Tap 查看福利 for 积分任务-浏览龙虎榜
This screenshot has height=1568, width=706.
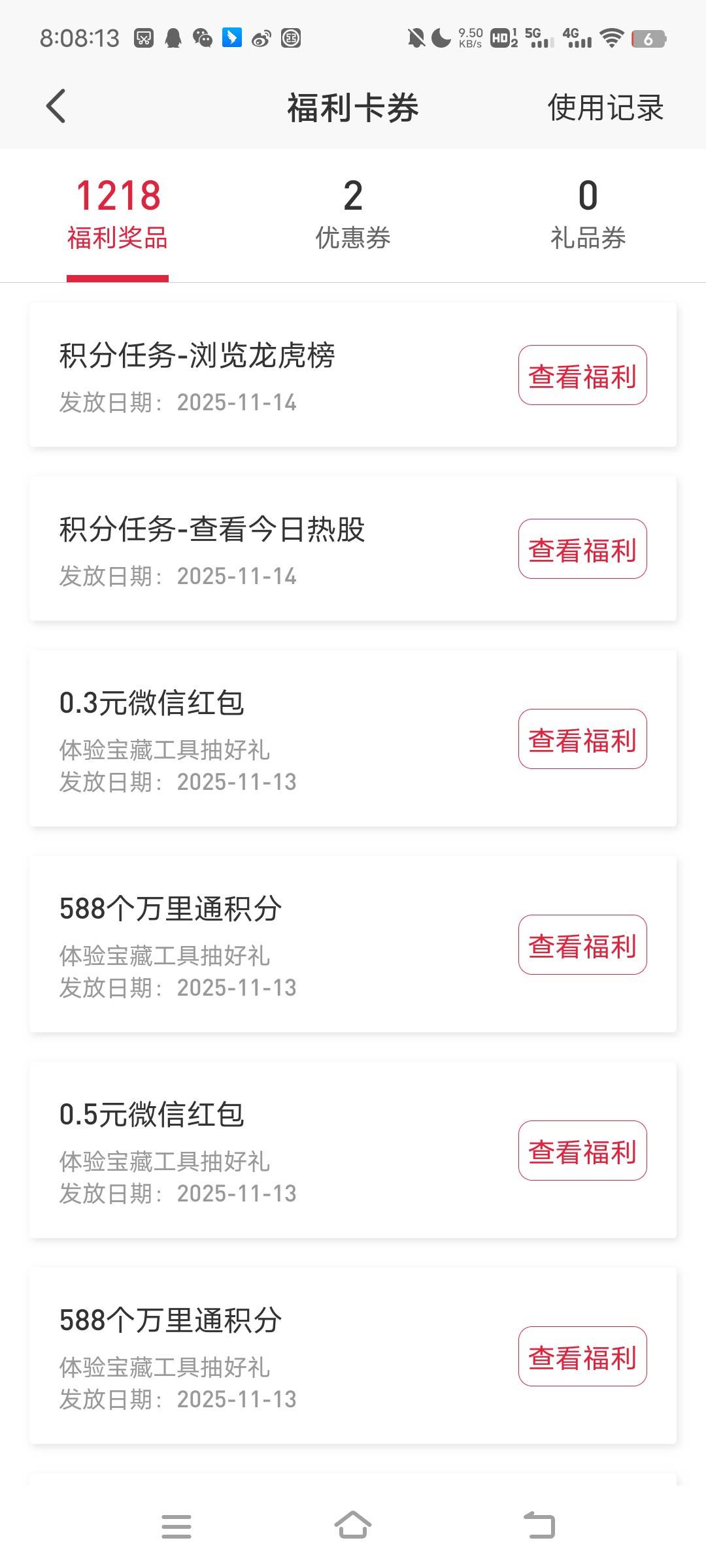pyautogui.click(x=582, y=376)
